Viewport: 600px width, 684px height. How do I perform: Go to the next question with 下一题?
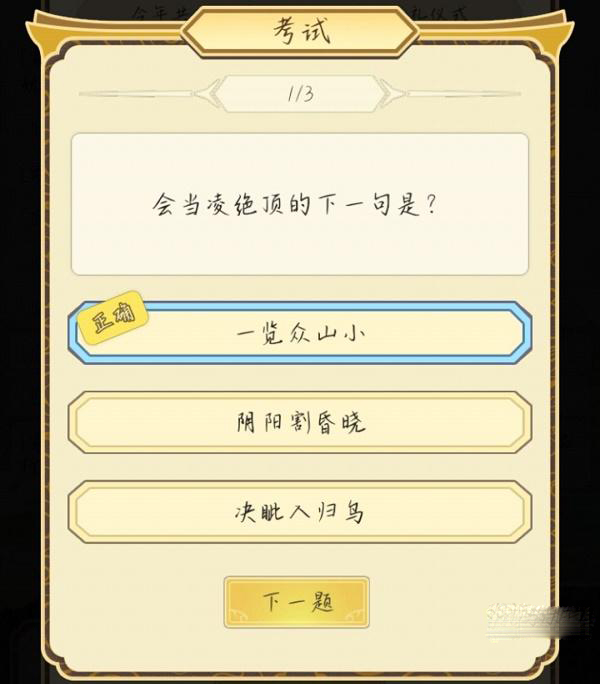point(297,603)
